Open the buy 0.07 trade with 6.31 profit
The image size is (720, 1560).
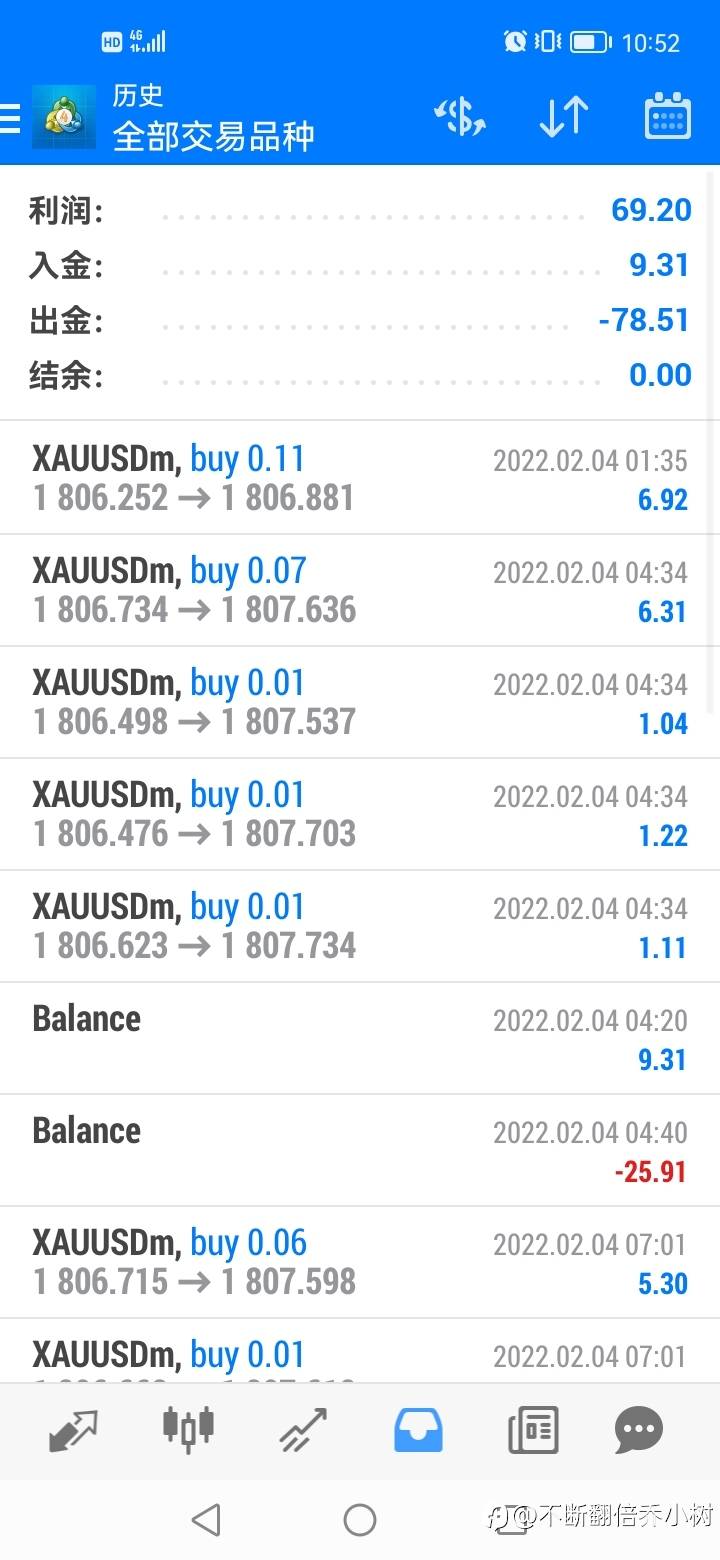coord(360,590)
